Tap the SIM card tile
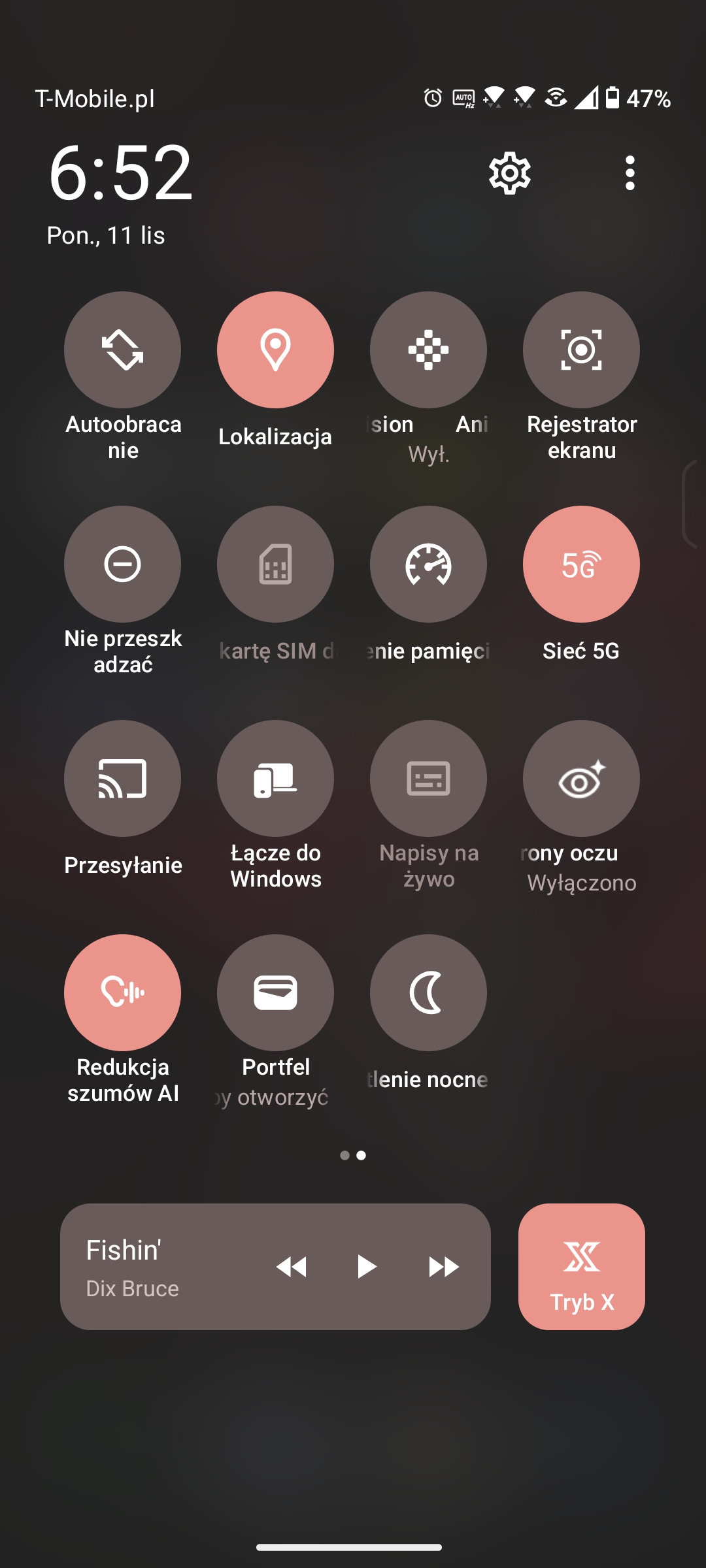706x1568 pixels. coord(275,564)
